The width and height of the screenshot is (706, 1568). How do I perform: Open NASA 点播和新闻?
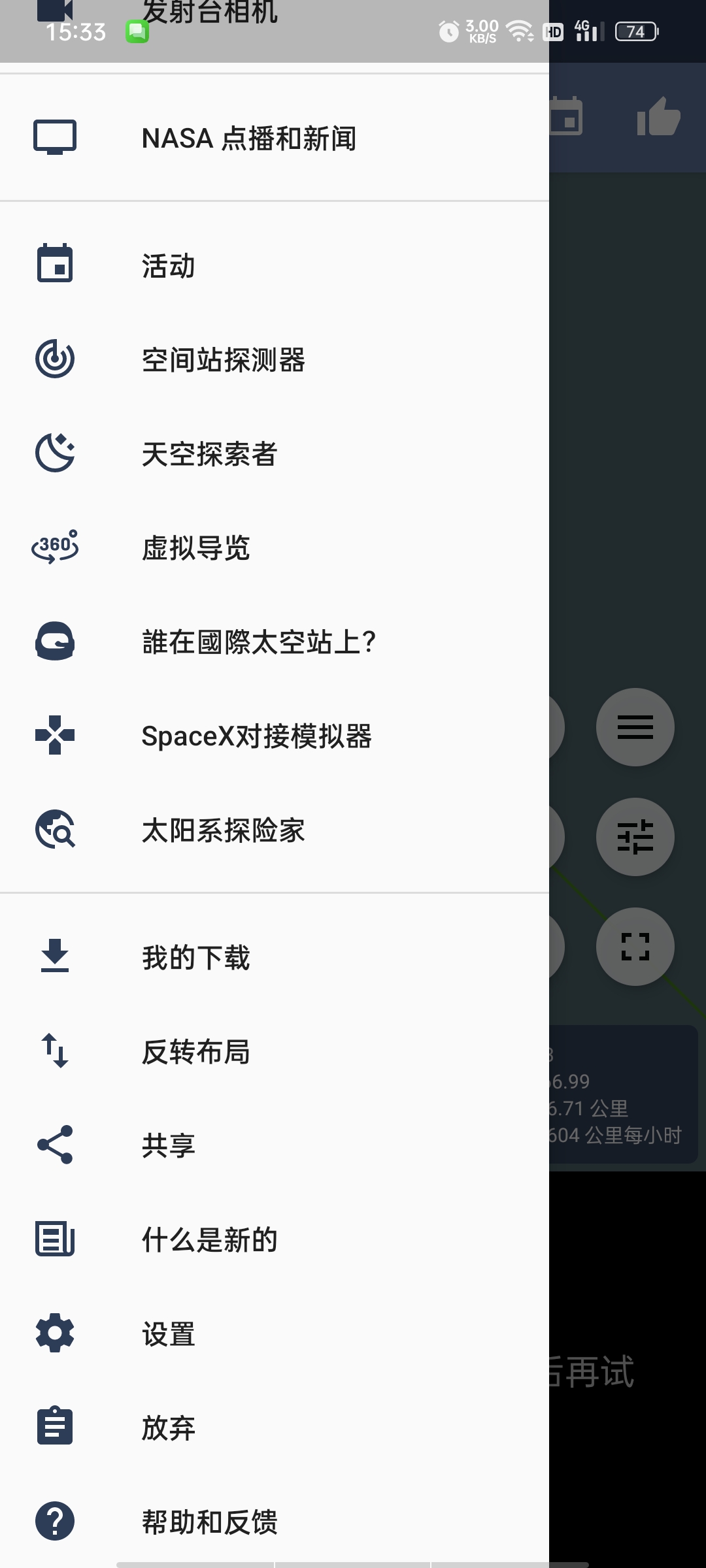pyautogui.click(x=275, y=138)
